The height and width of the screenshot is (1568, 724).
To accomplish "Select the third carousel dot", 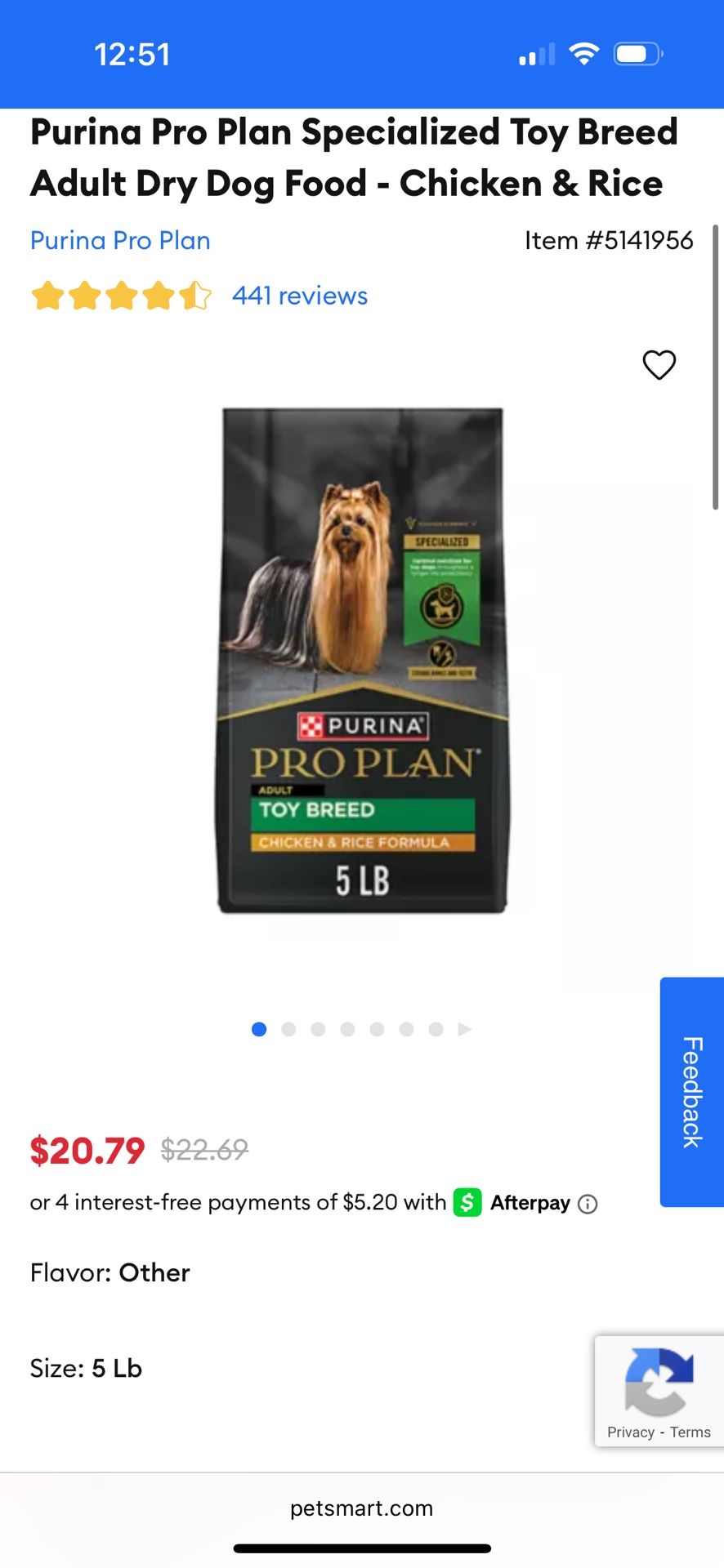I will [x=318, y=1030].
